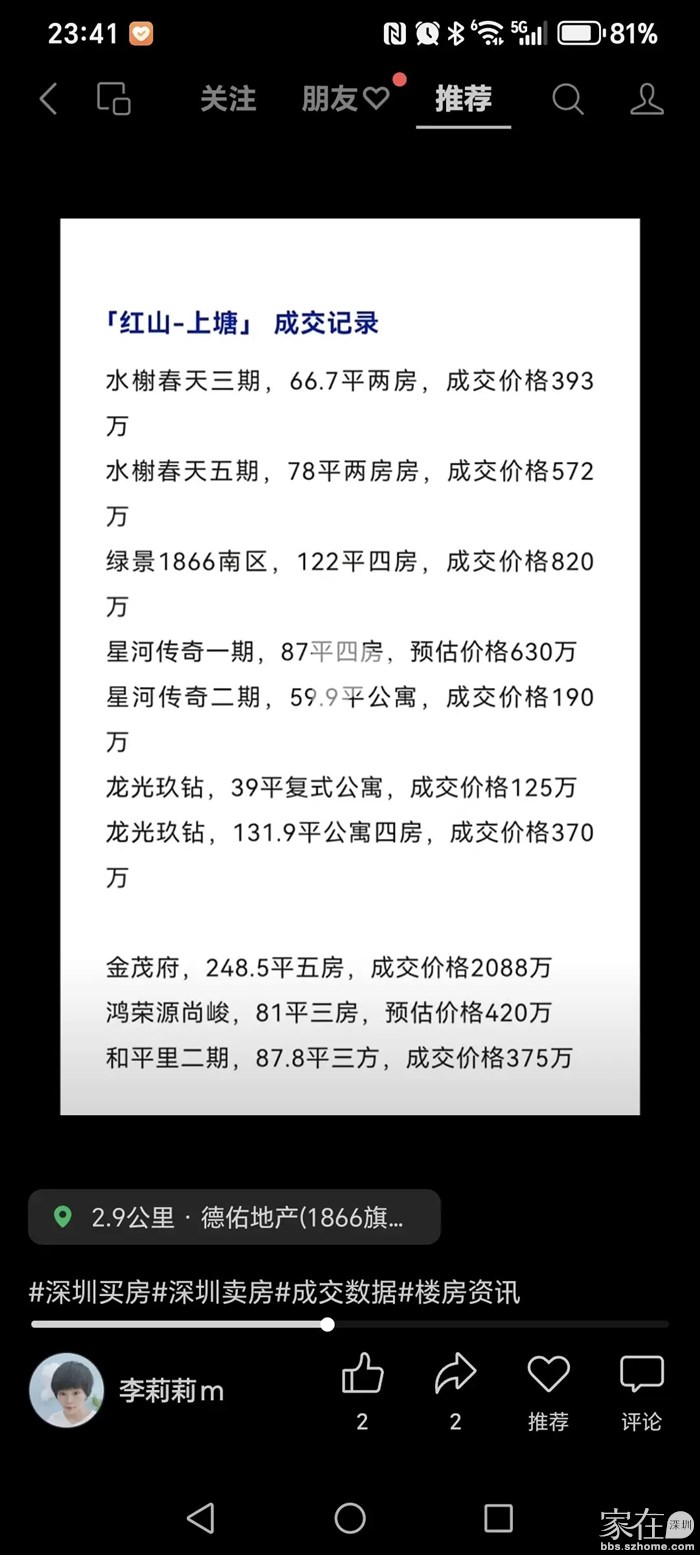Select the 推荐 tab

[x=463, y=99]
